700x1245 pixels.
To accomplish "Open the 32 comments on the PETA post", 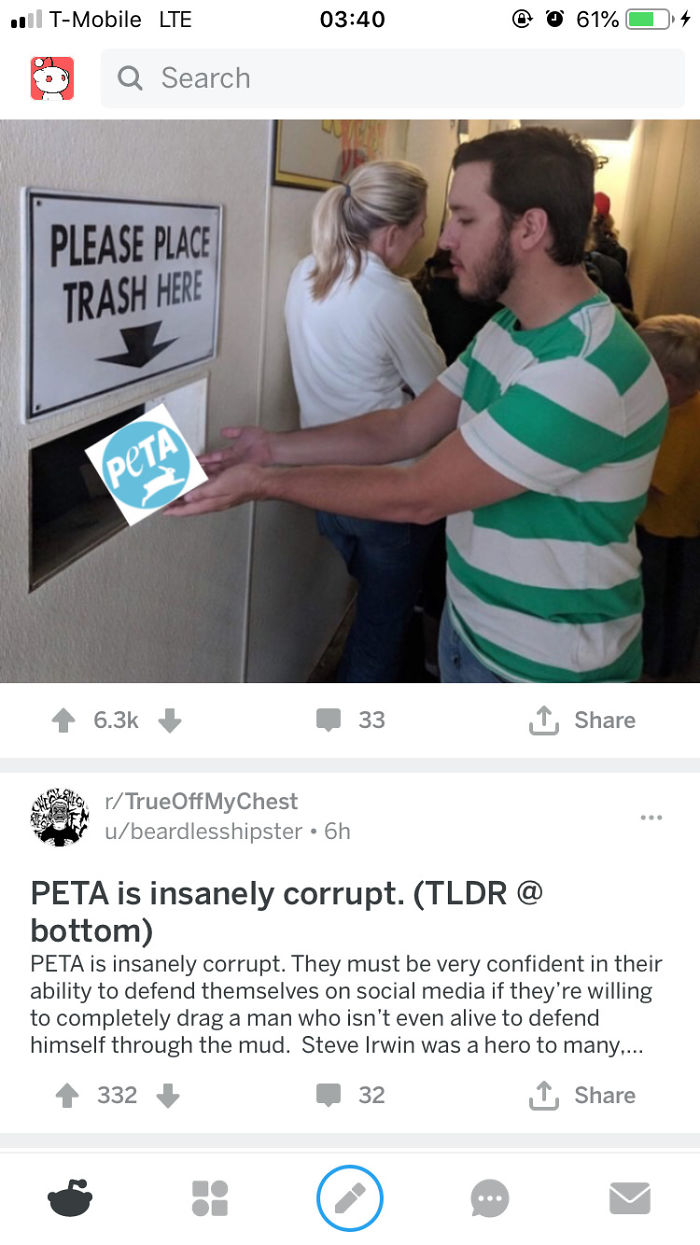I will pyautogui.click(x=350, y=1095).
